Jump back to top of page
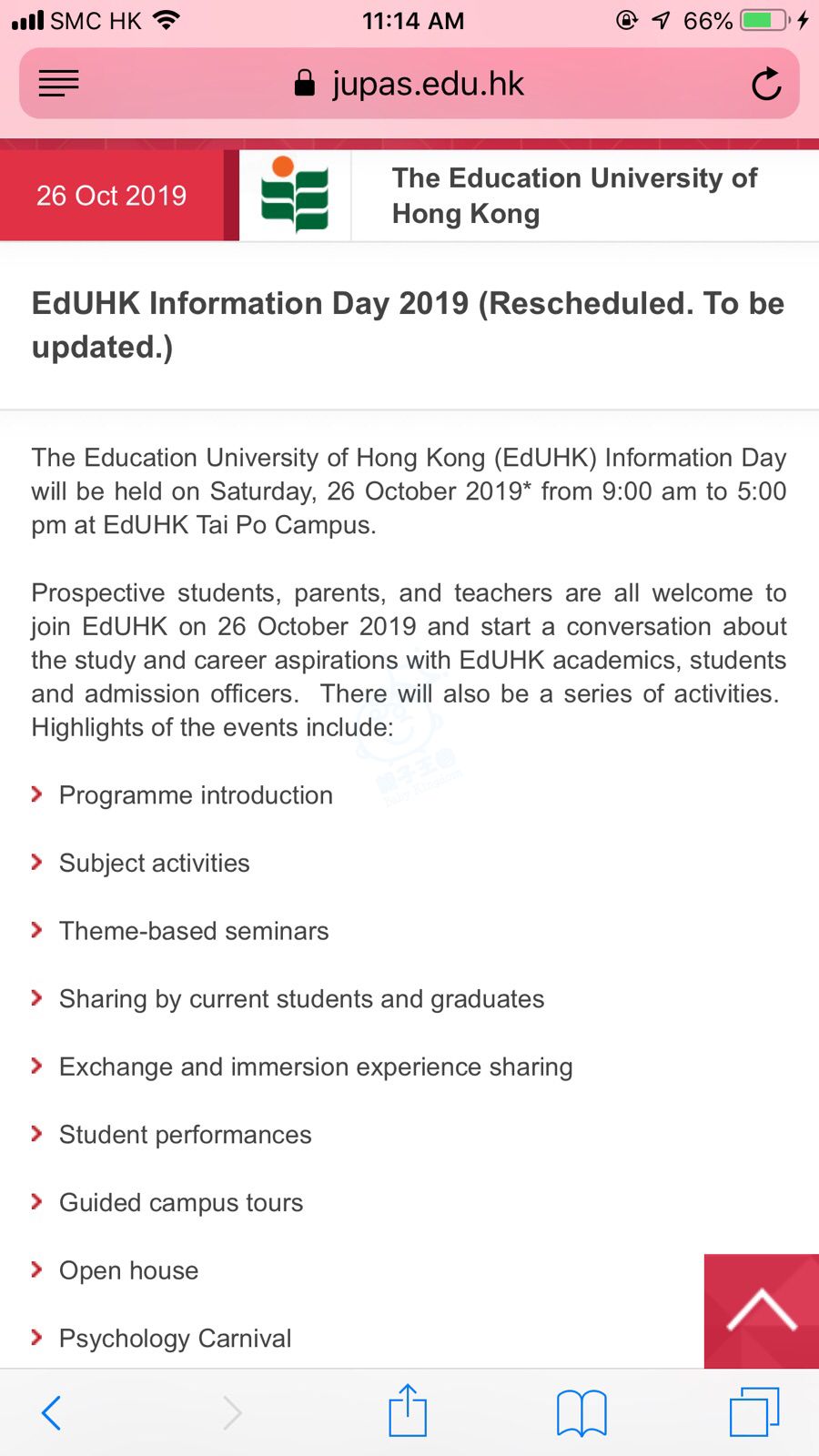This screenshot has width=819, height=1456. tap(762, 1310)
